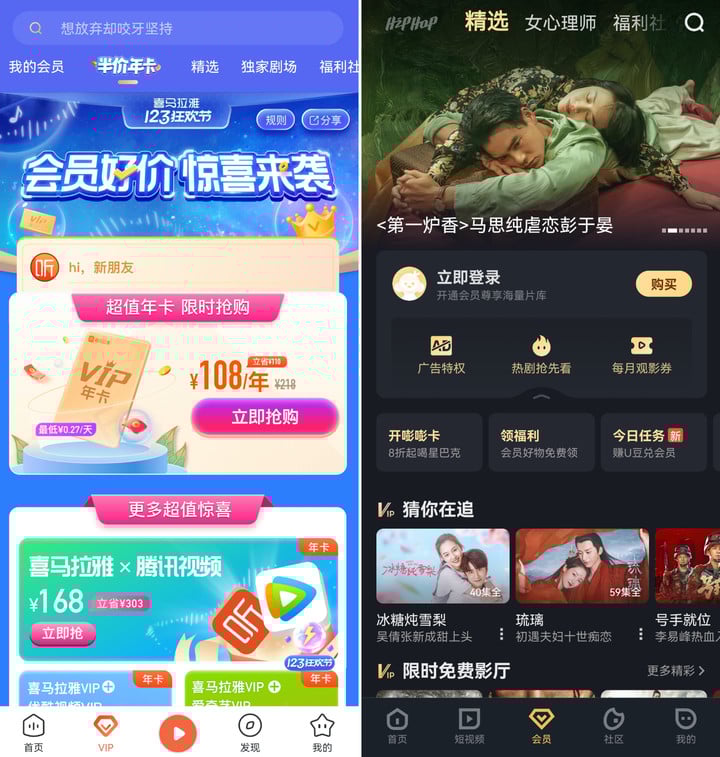The width and height of the screenshot is (720, 757).
Task: Open the 发现 bottom tab
Action: [250, 733]
